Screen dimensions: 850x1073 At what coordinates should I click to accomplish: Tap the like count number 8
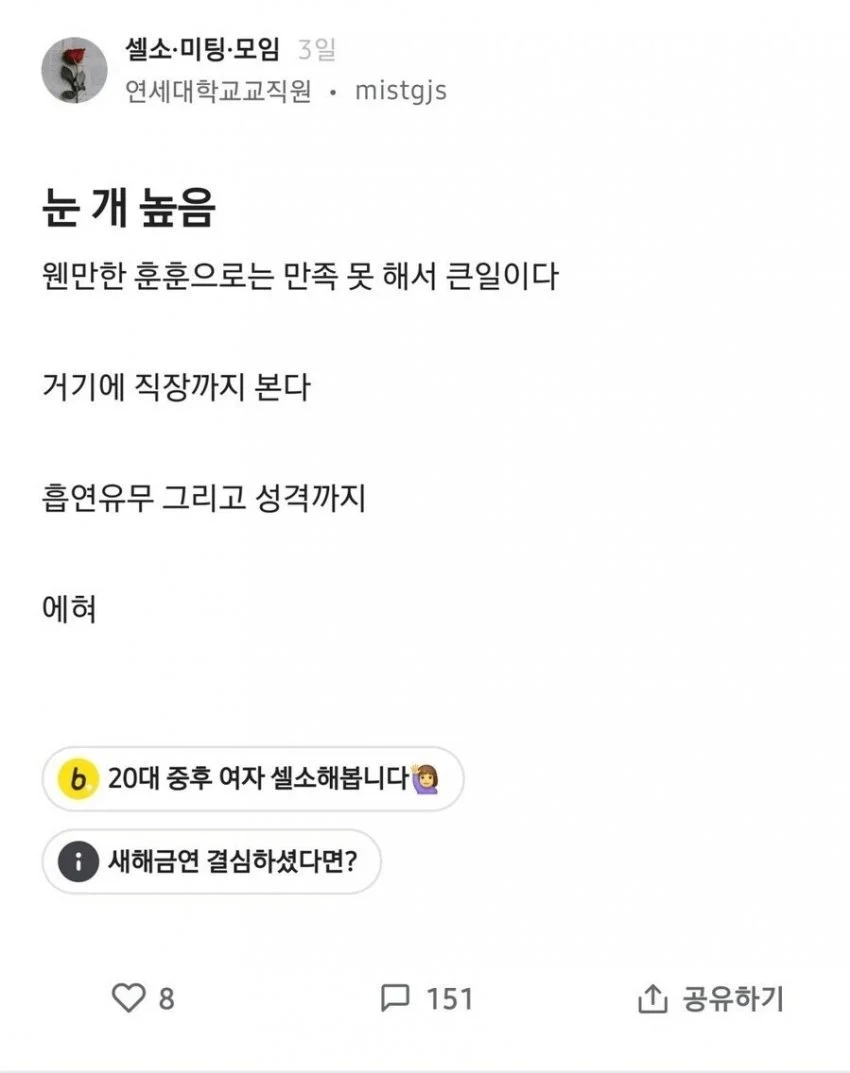point(167,995)
